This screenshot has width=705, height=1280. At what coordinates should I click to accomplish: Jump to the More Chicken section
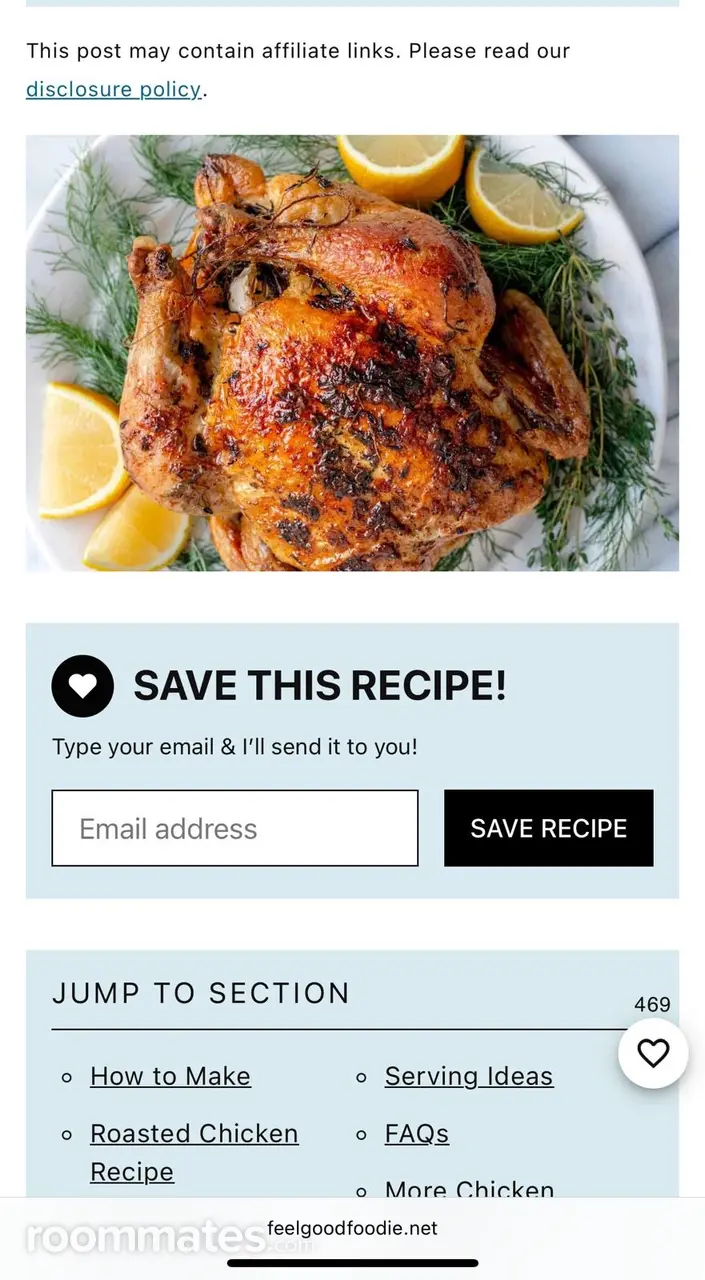click(469, 1188)
